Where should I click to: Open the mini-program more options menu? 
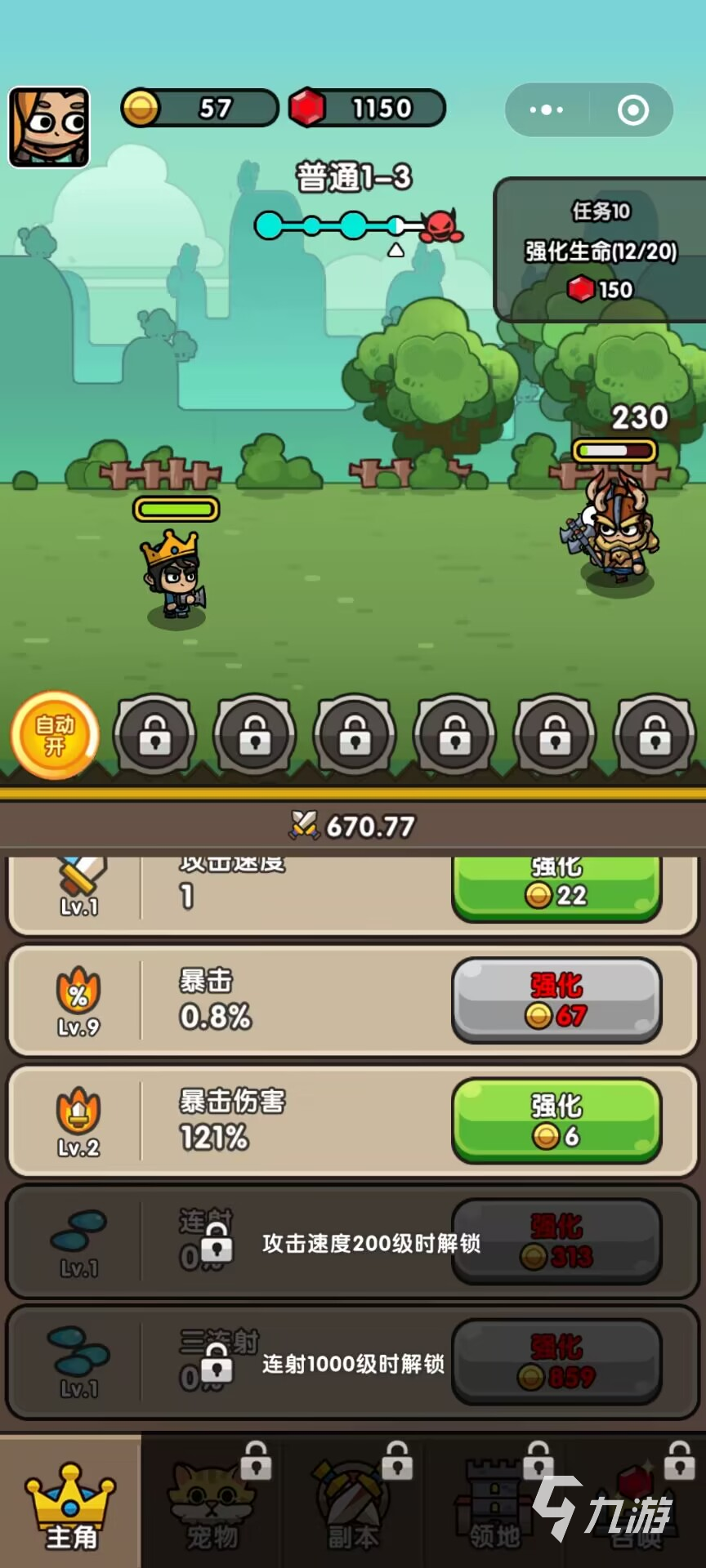tap(546, 109)
